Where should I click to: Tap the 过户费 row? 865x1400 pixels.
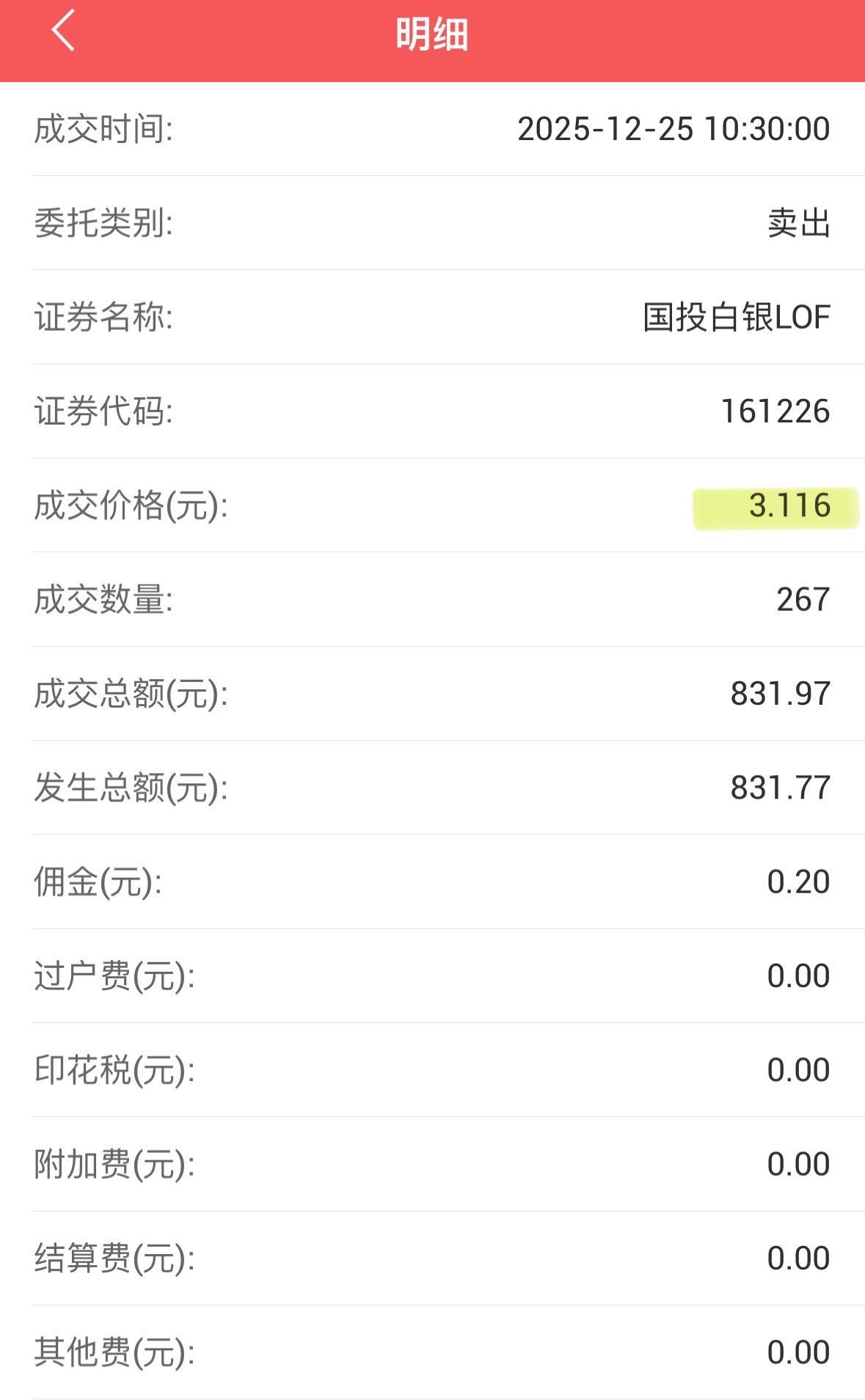click(x=433, y=974)
